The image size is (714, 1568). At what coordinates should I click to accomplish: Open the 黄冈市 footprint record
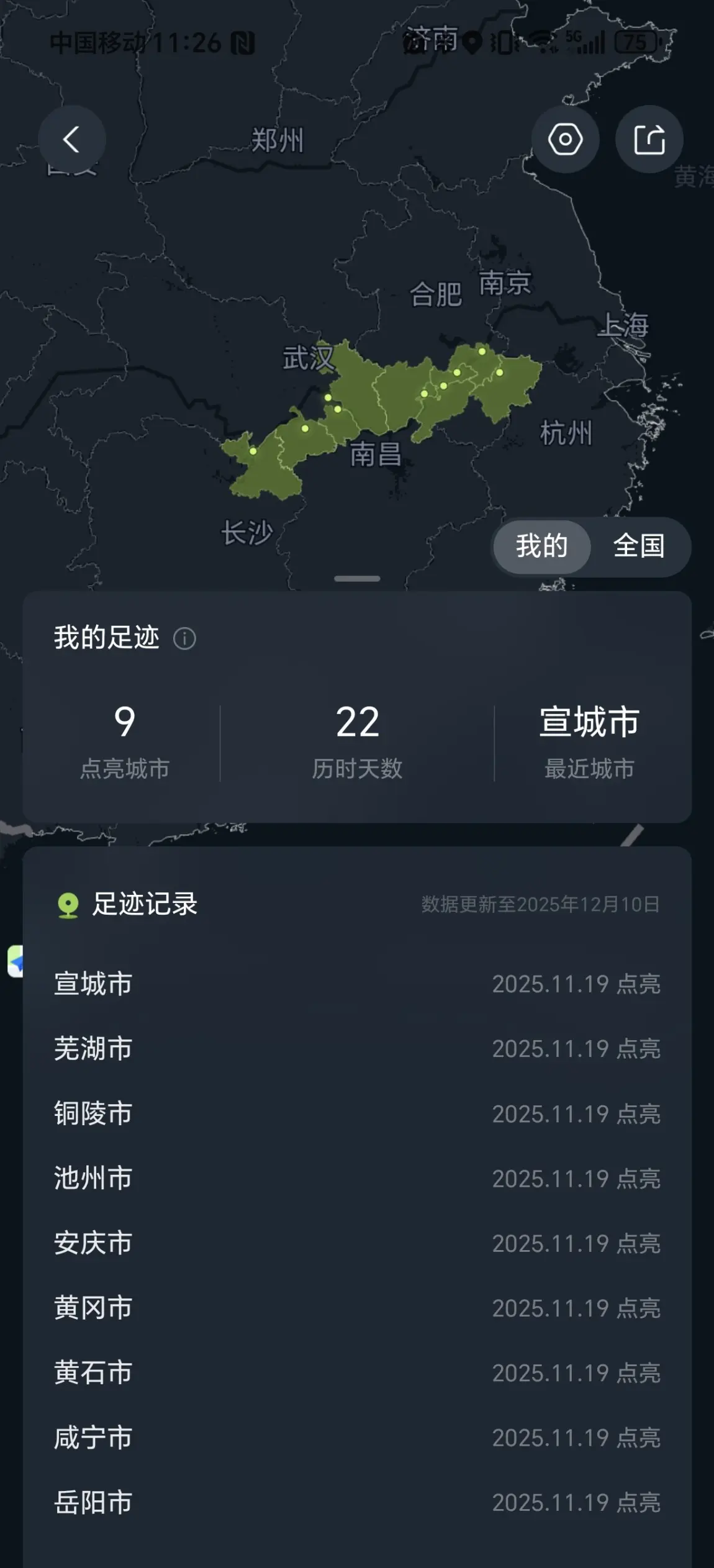[x=357, y=1308]
